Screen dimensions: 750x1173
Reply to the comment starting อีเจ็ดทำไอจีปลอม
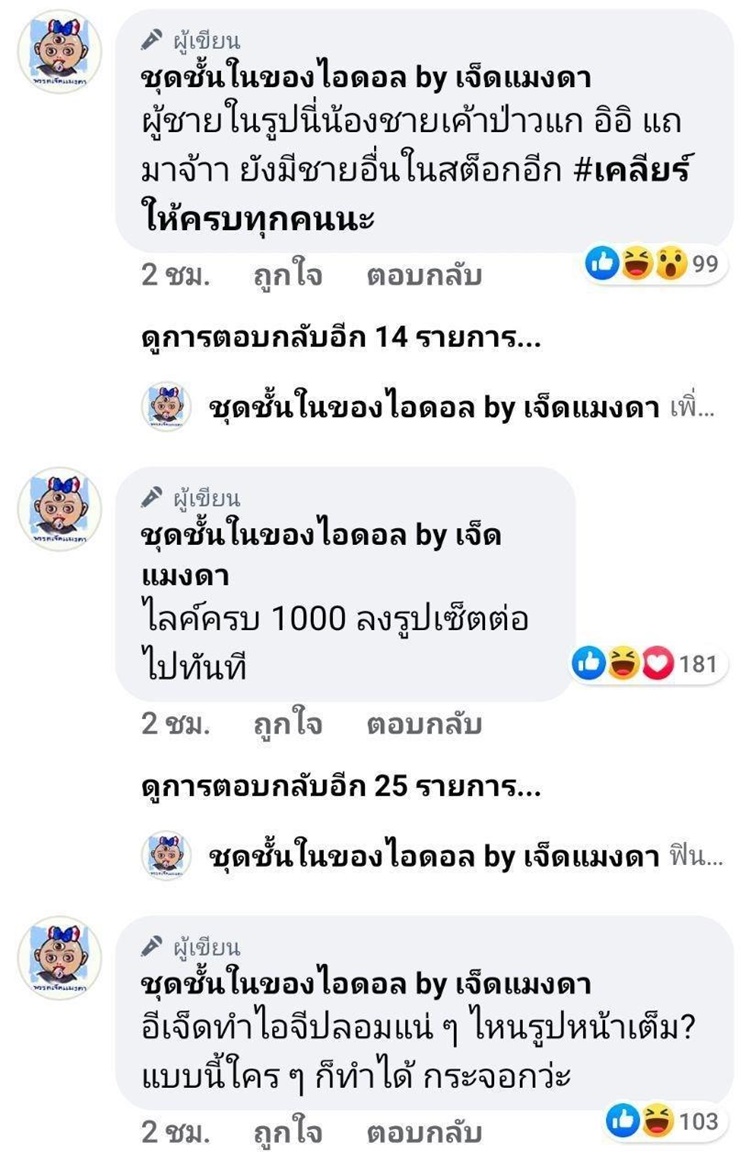click(424, 1133)
